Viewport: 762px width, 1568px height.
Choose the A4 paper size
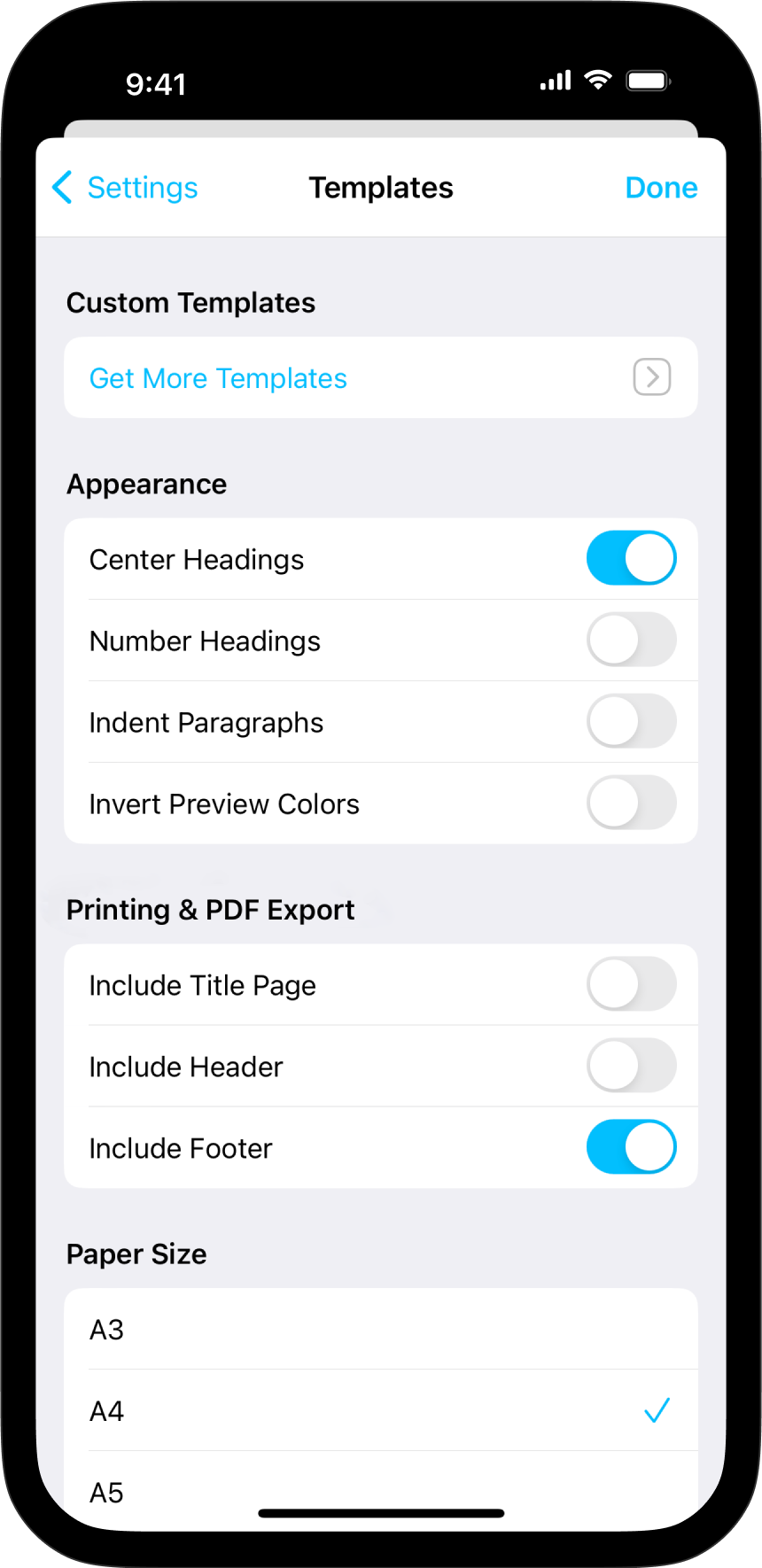click(381, 1411)
